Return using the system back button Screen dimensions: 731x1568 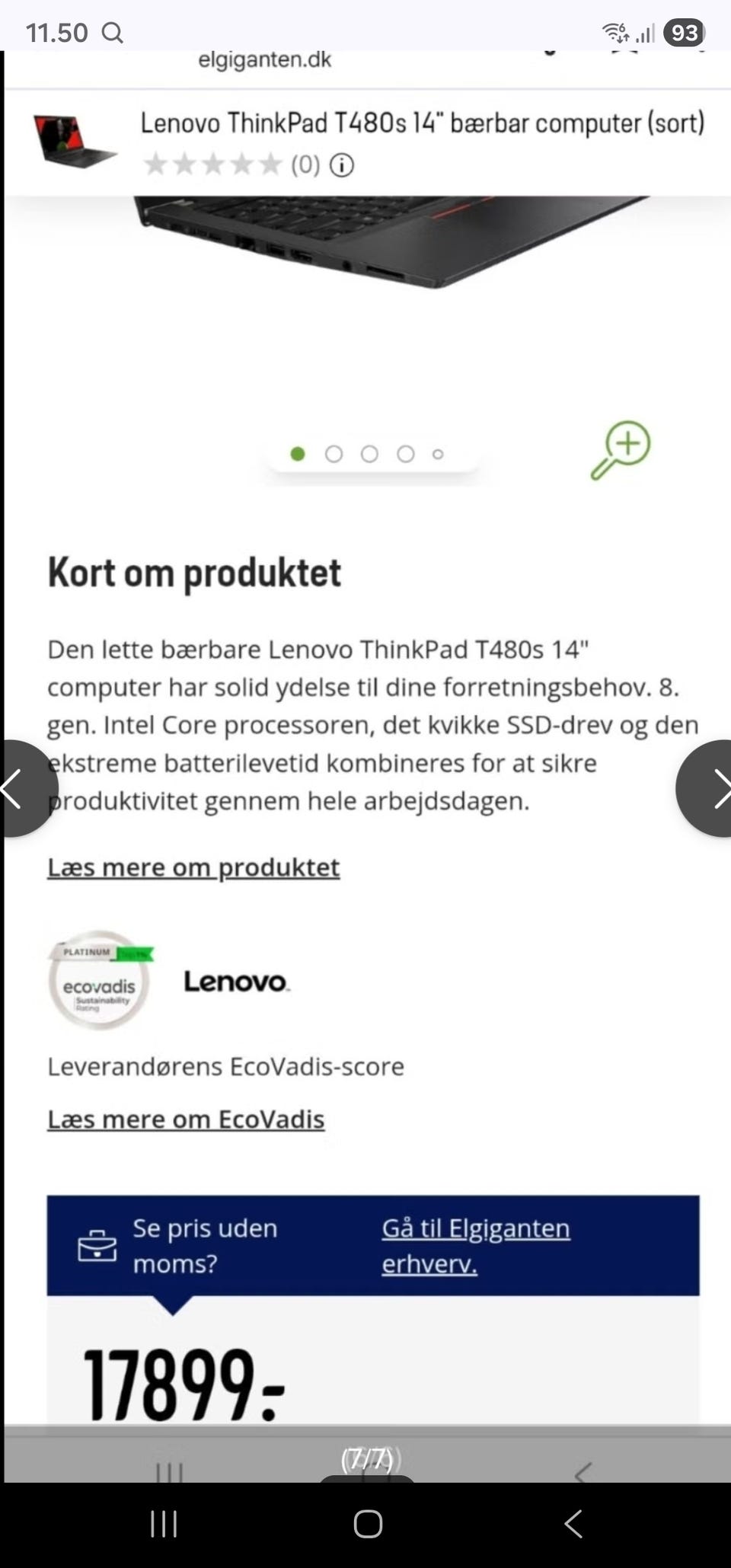(x=573, y=1524)
